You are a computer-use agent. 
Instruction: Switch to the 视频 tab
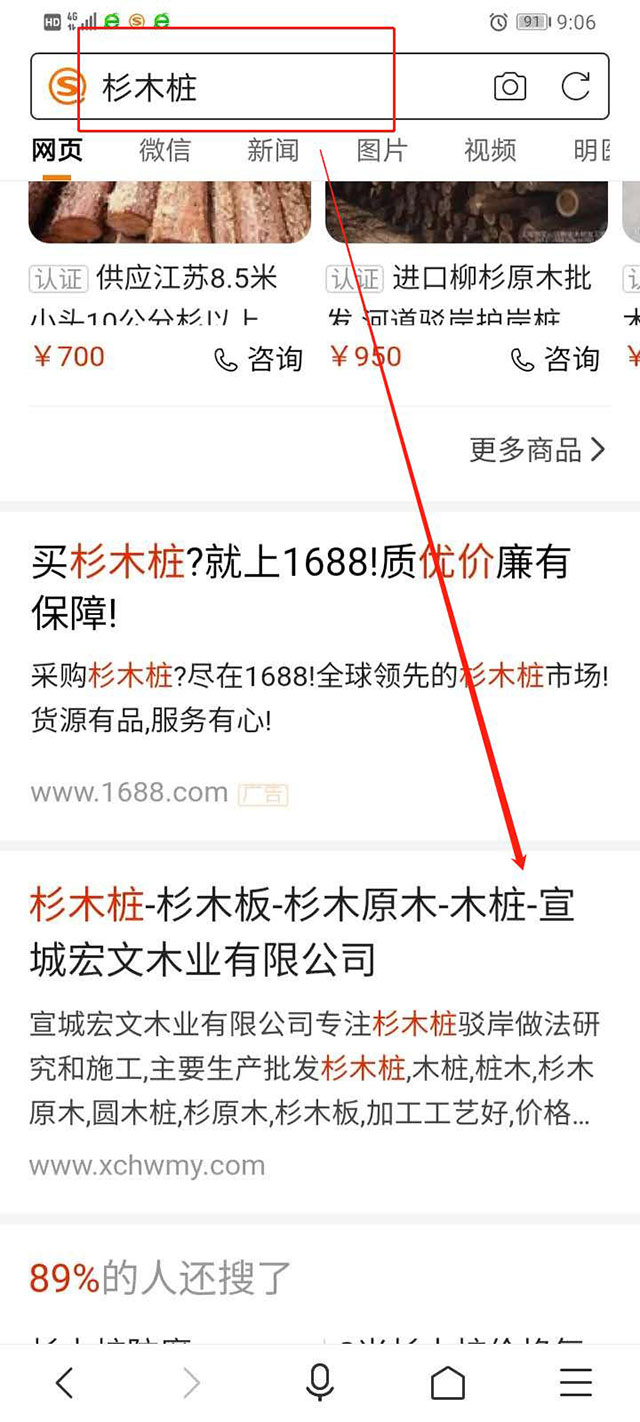click(490, 150)
